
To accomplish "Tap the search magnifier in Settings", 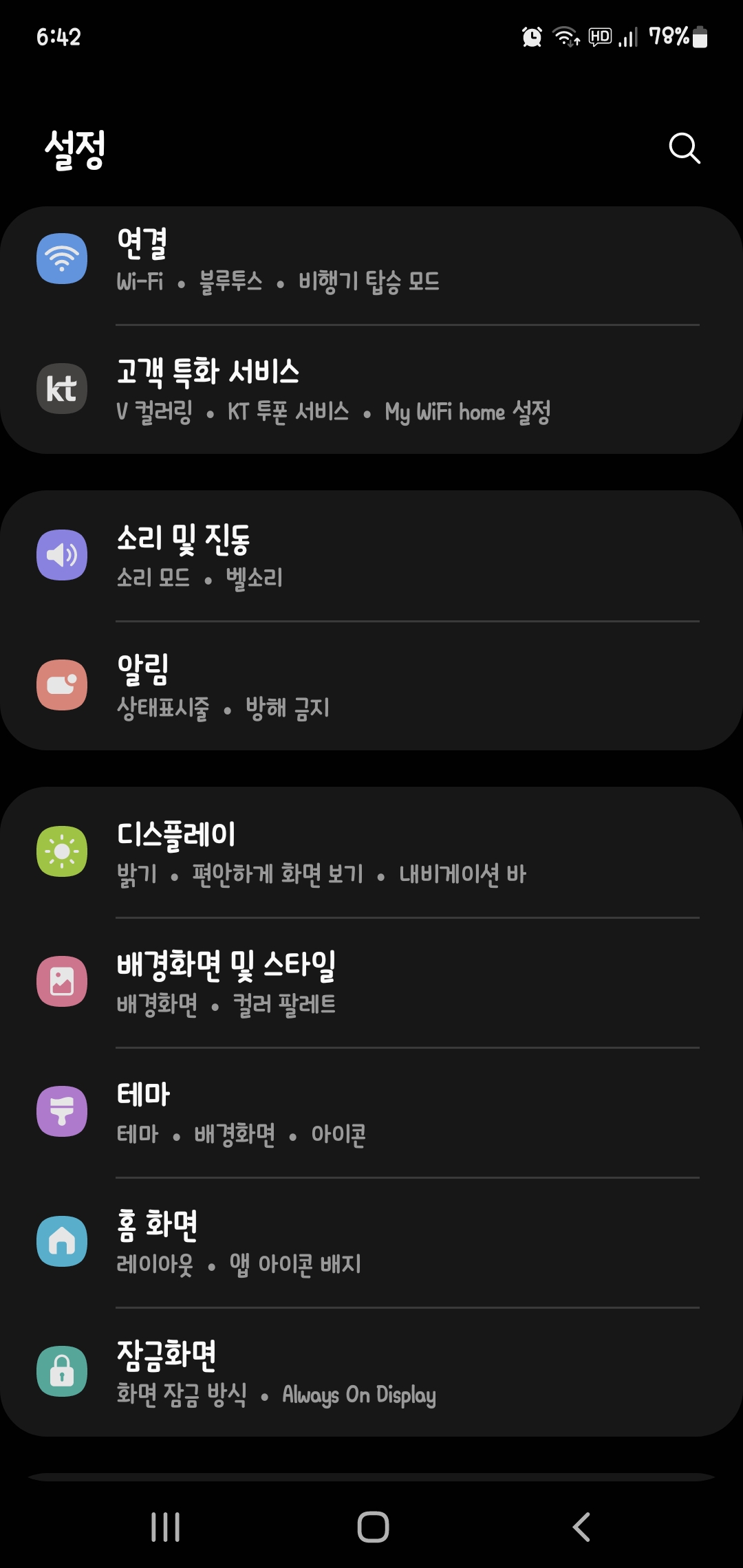I will click(684, 149).
